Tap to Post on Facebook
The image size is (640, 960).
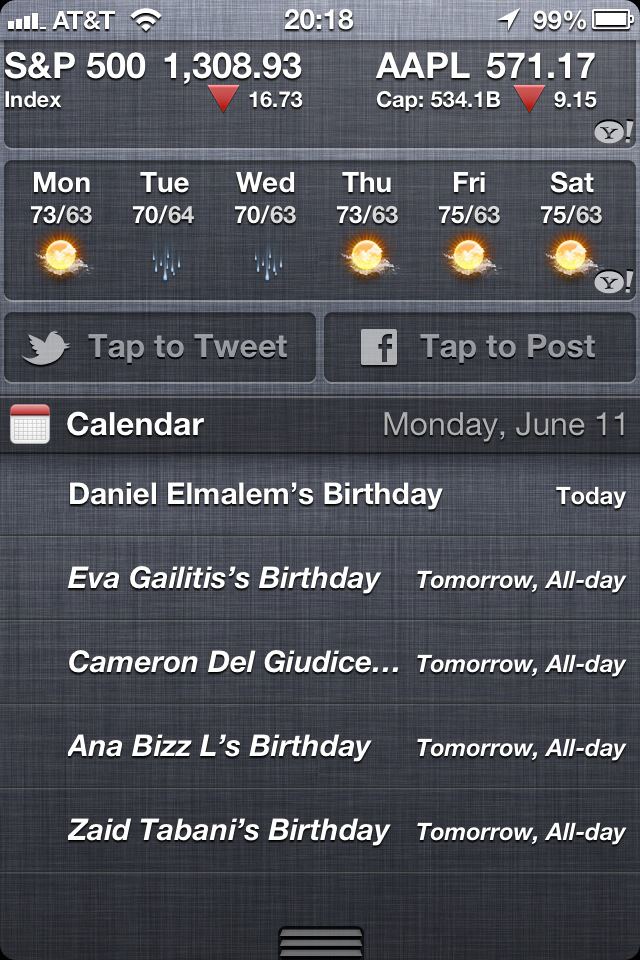(x=480, y=347)
